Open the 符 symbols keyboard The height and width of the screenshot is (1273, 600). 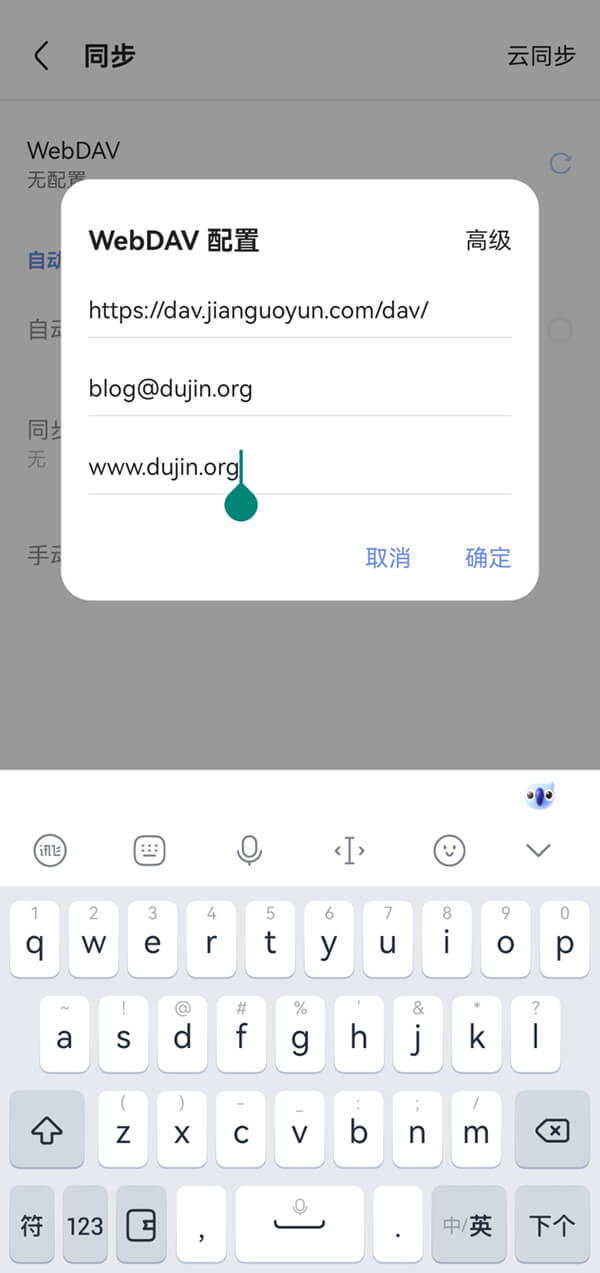pyautogui.click(x=32, y=1225)
